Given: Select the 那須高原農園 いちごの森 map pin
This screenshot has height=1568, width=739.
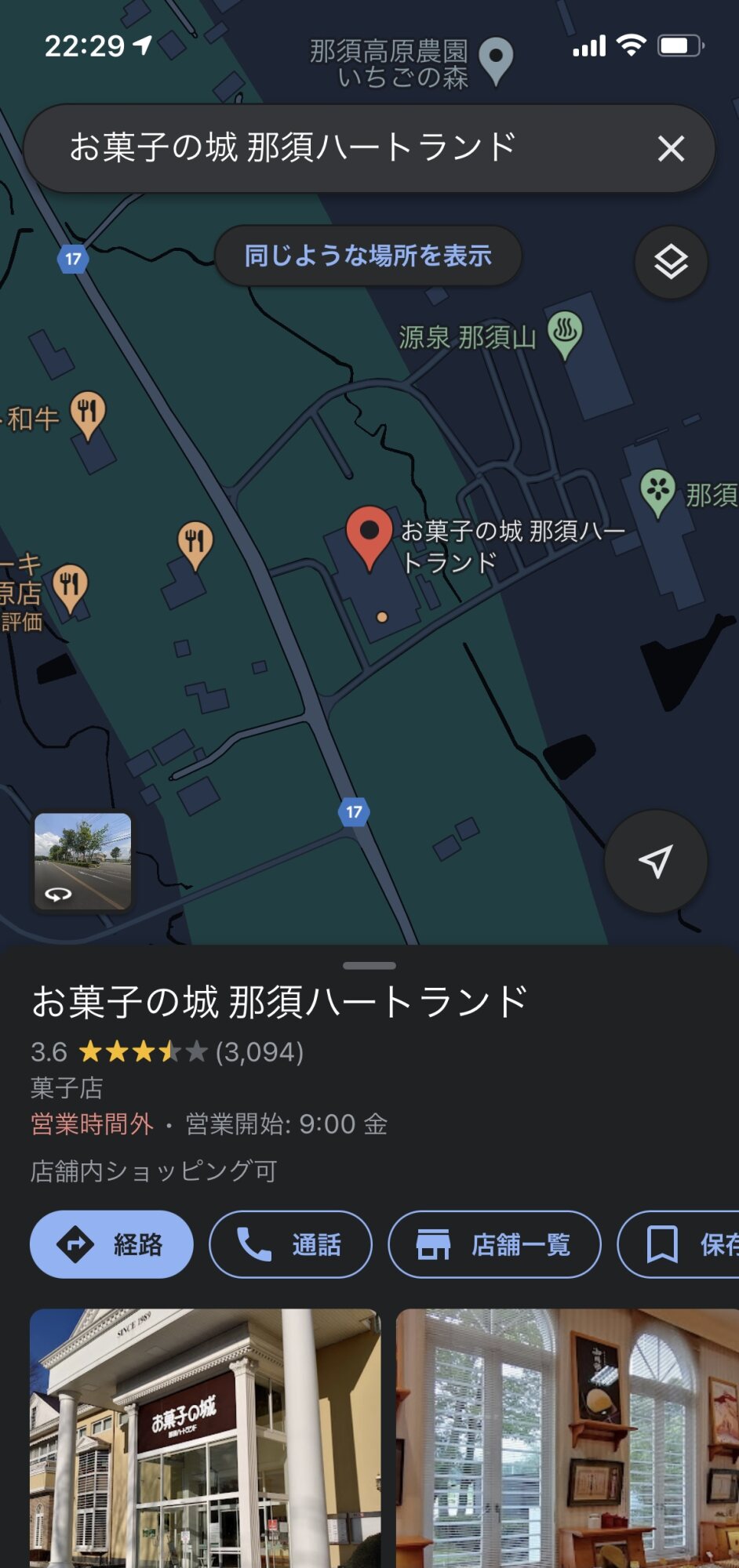Looking at the screenshot, I should pyautogui.click(x=496, y=59).
